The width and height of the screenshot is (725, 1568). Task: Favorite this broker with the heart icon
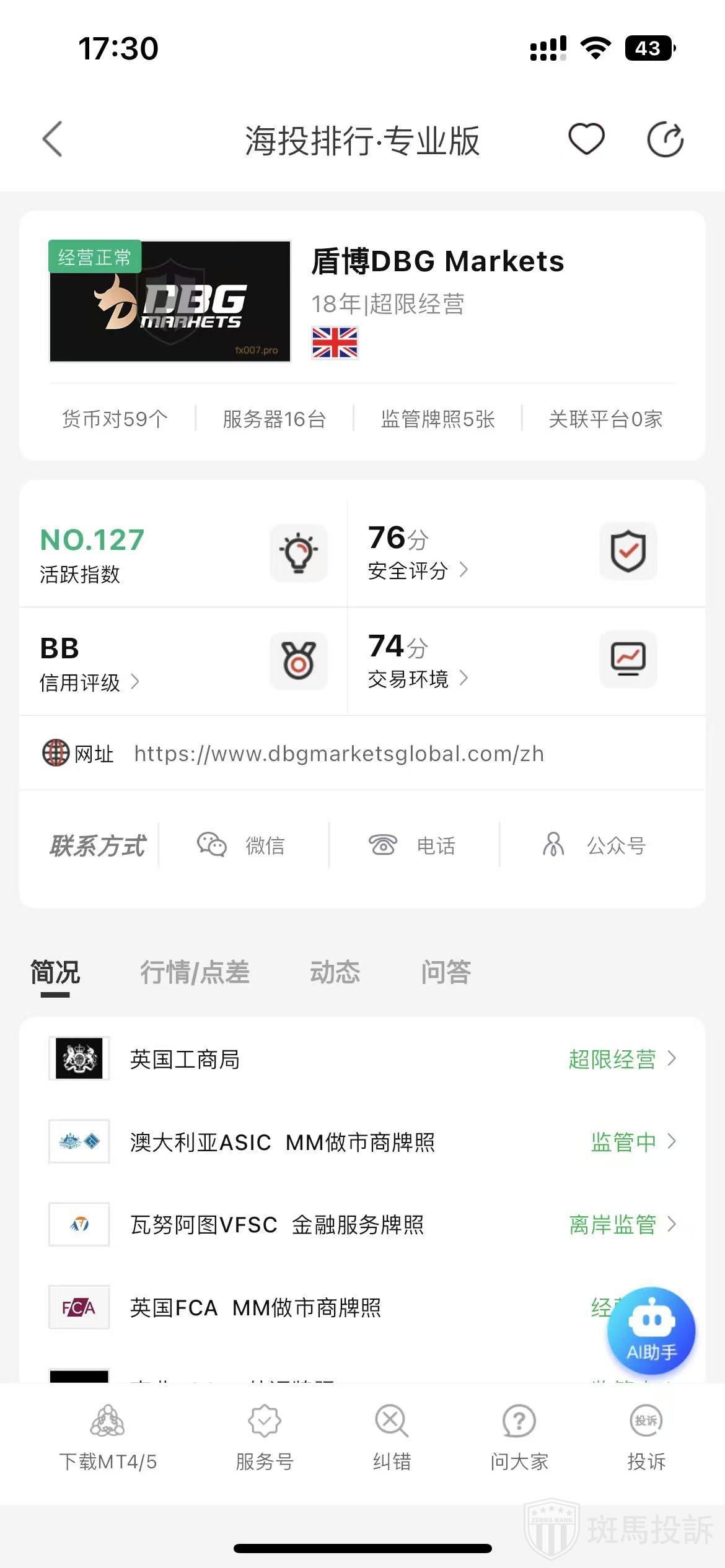(586, 139)
